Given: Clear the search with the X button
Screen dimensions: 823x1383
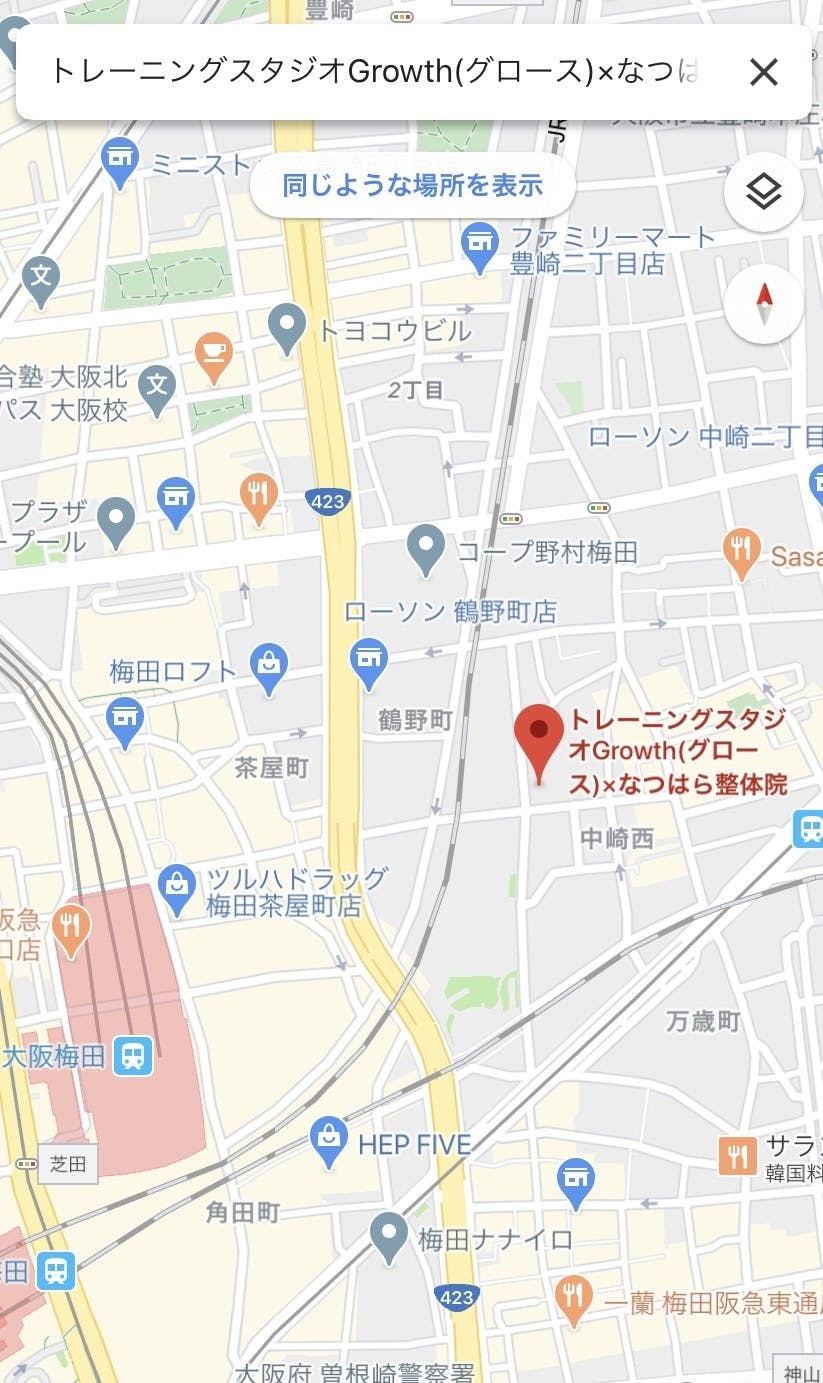Looking at the screenshot, I should click(763, 72).
